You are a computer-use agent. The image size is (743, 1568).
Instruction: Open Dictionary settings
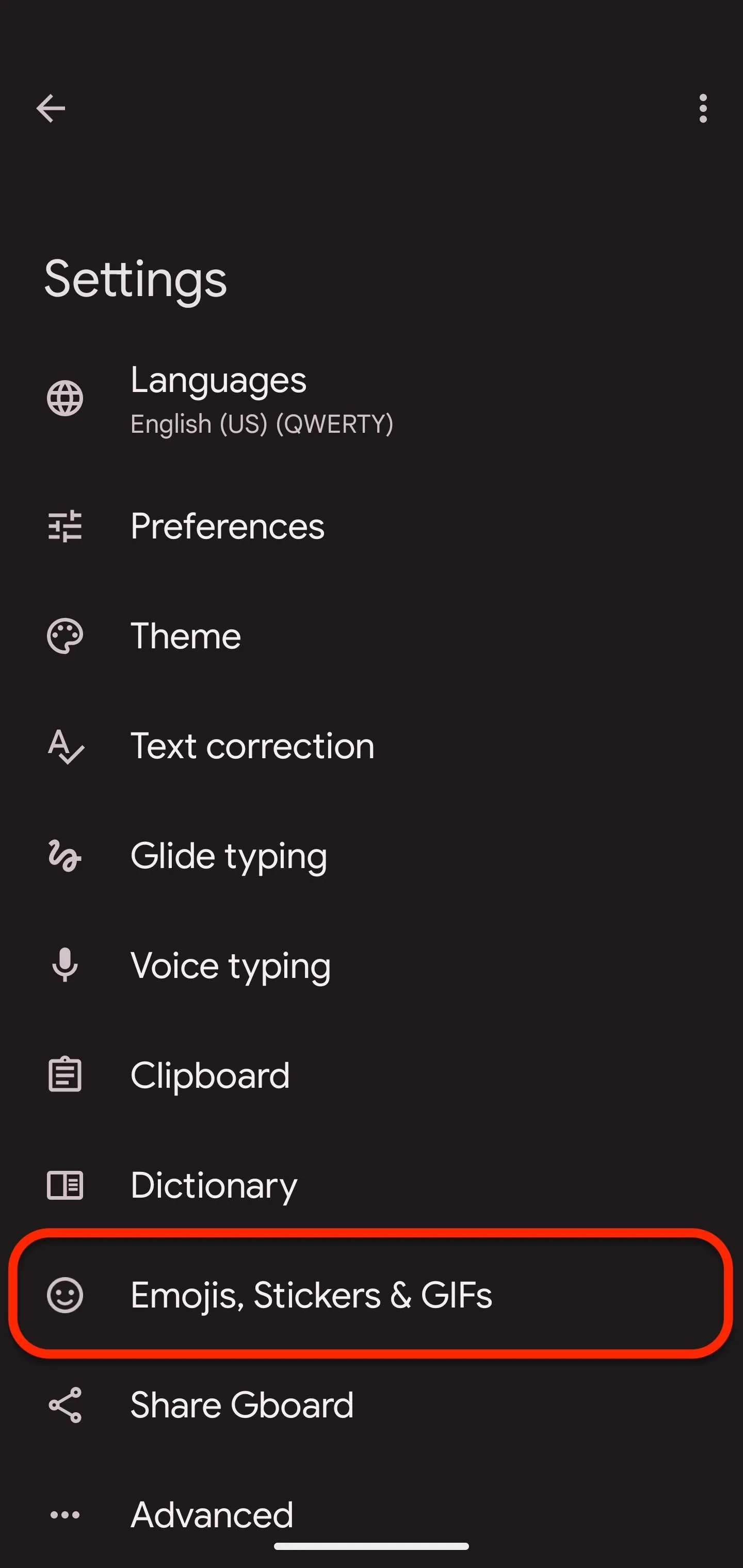click(x=372, y=1185)
